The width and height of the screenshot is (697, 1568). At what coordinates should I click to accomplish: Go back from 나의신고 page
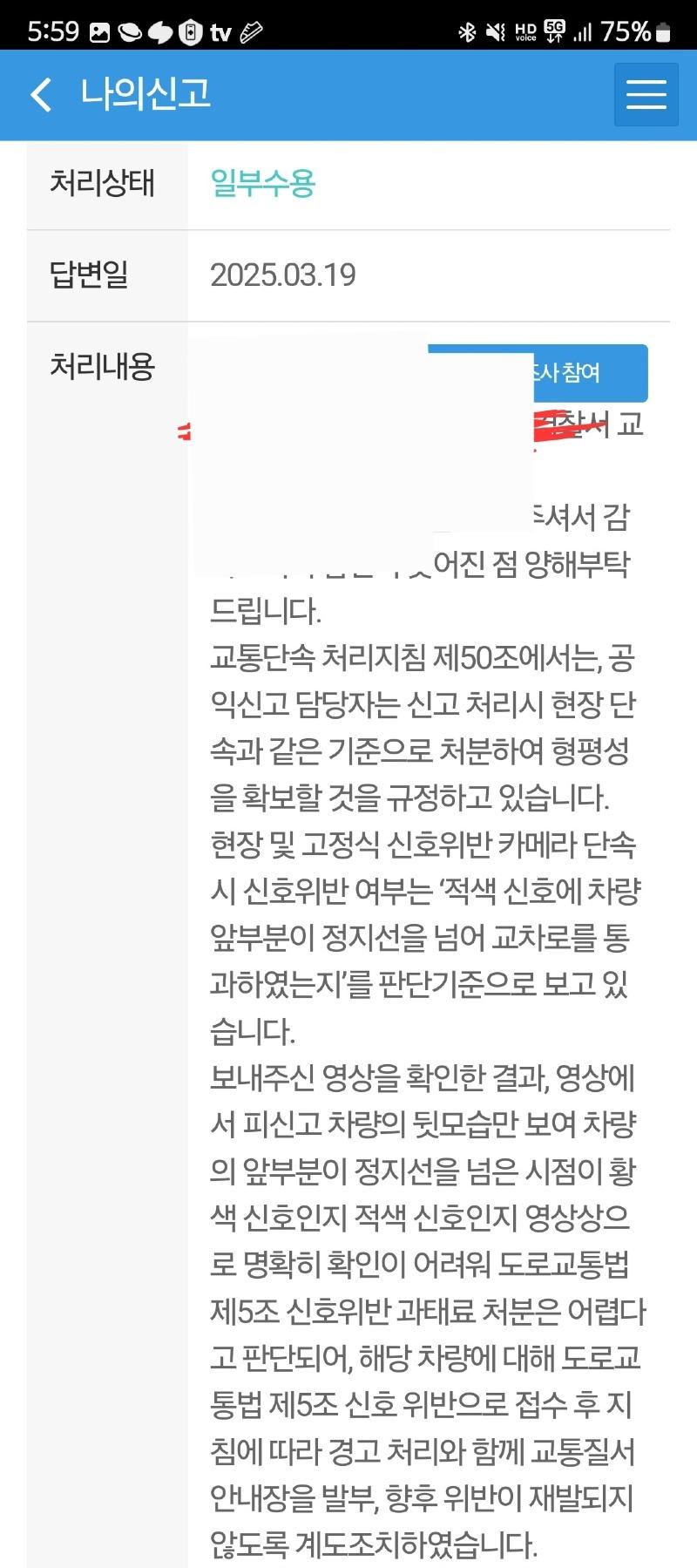pos(40,94)
